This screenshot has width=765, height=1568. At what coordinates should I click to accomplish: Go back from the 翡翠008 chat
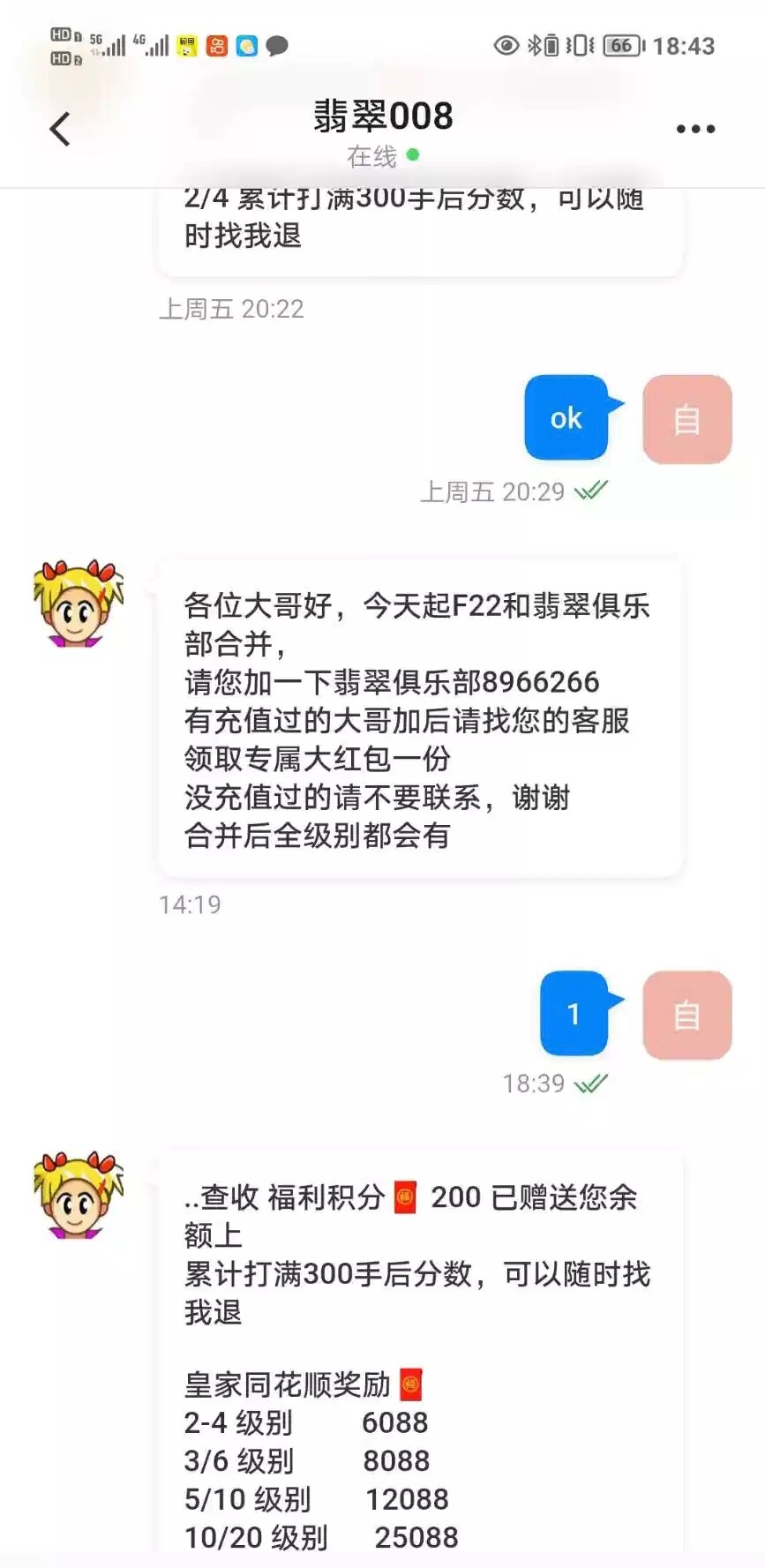[60, 130]
